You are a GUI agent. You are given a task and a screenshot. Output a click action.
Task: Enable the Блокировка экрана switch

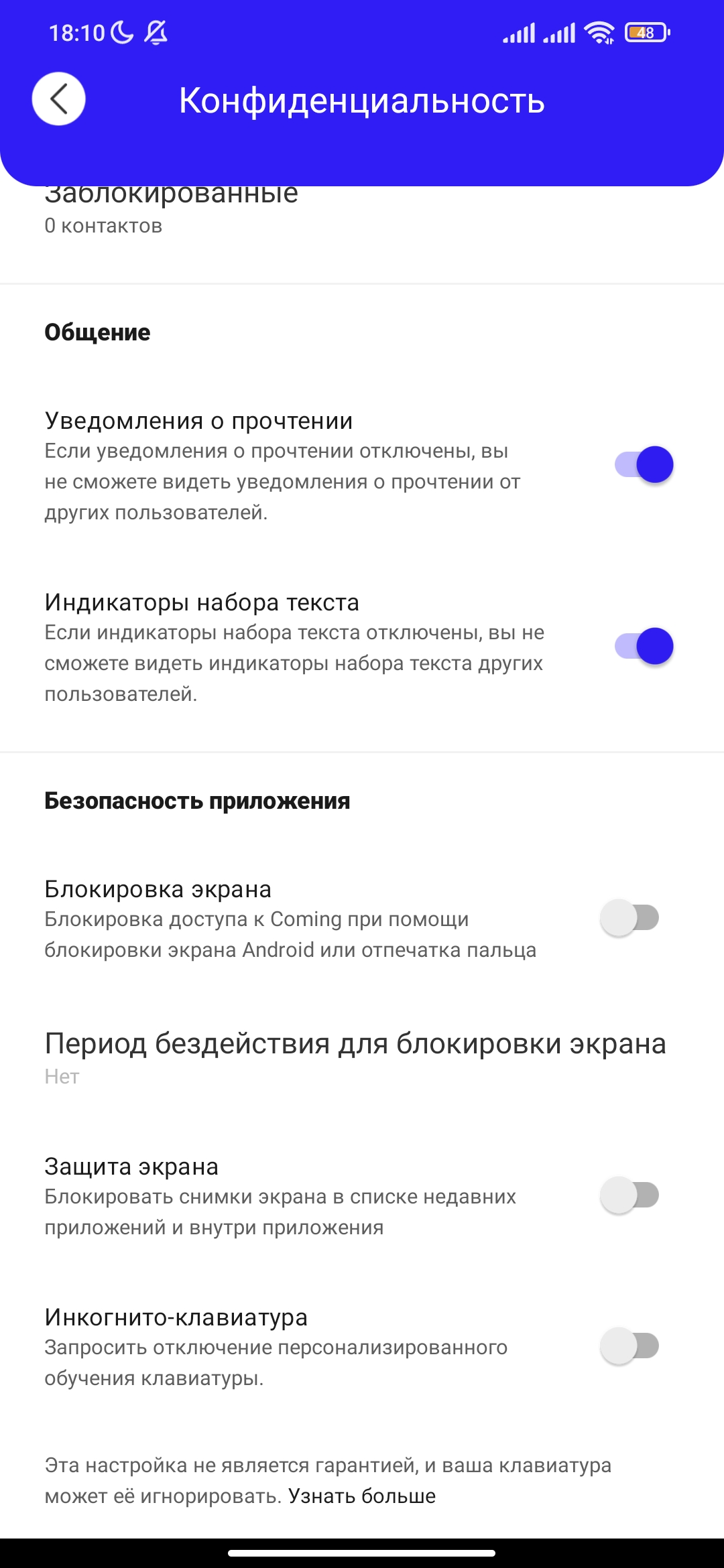pos(630,918)
